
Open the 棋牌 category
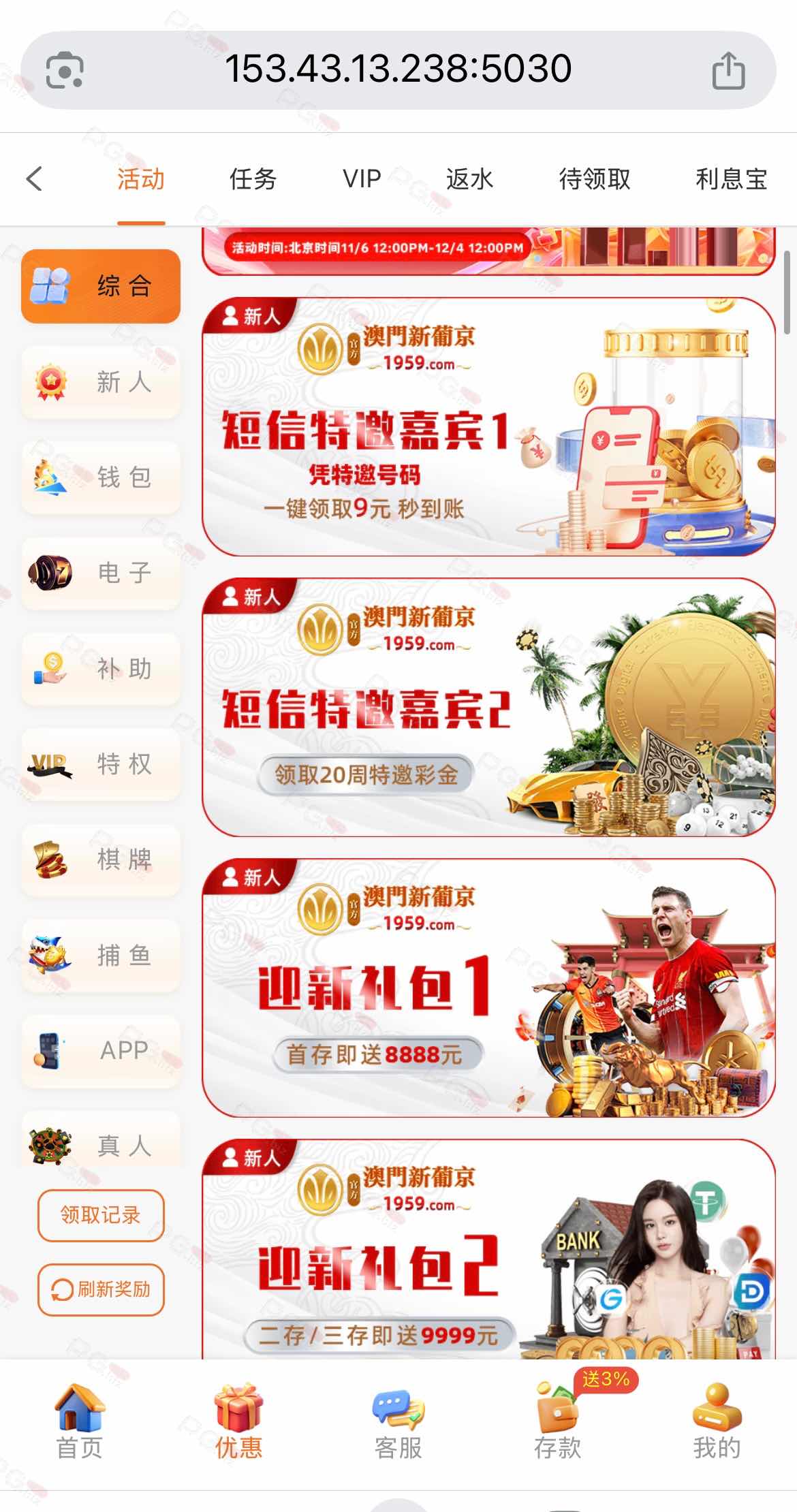(101, 860)
